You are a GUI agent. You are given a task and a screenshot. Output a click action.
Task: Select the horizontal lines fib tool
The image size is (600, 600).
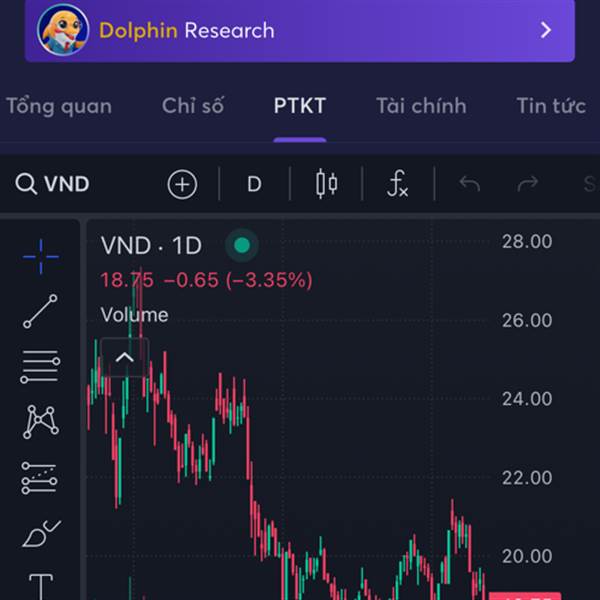click(x=40, y=367)
